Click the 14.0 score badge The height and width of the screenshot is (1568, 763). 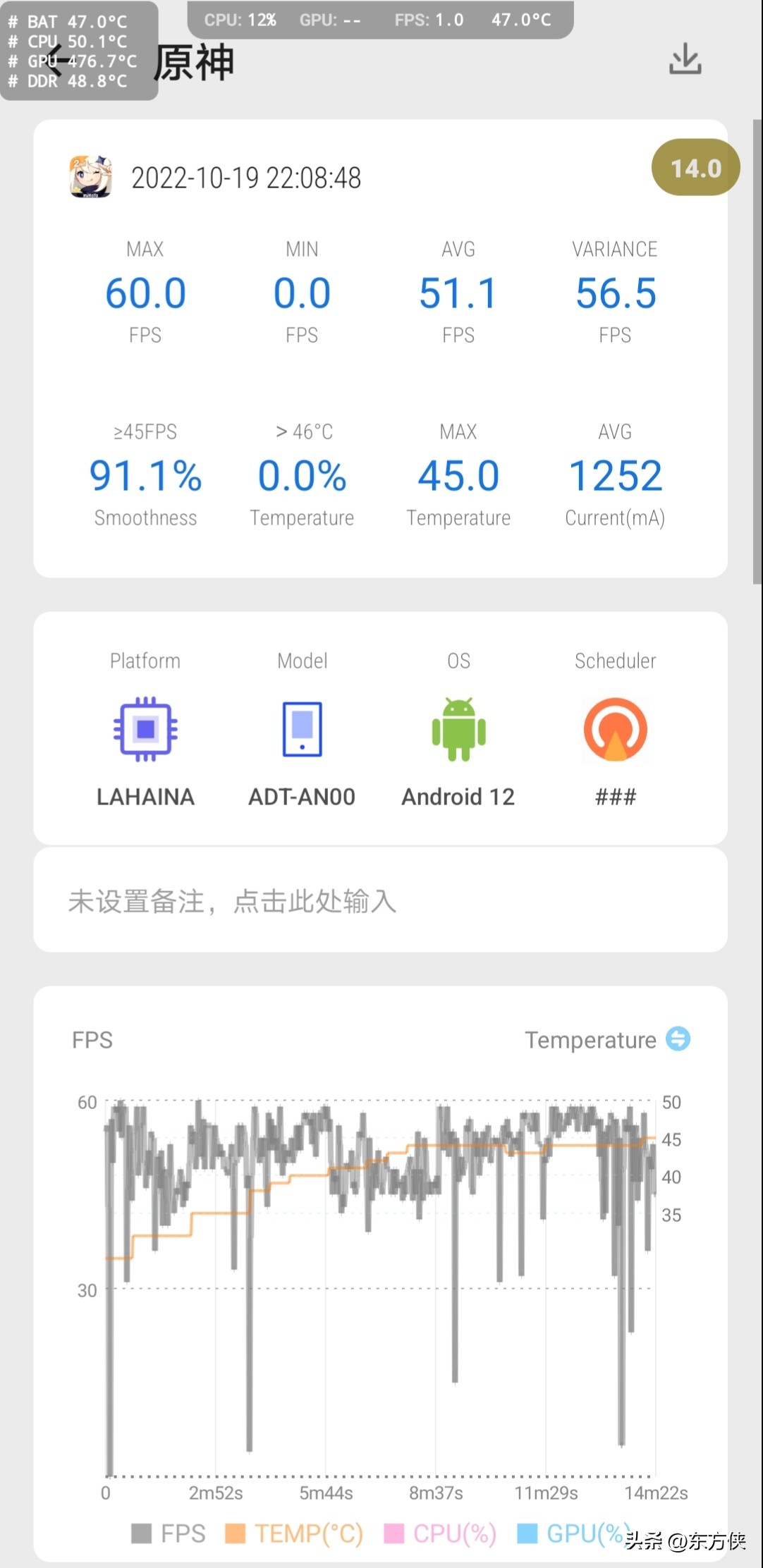click(695, 167)
